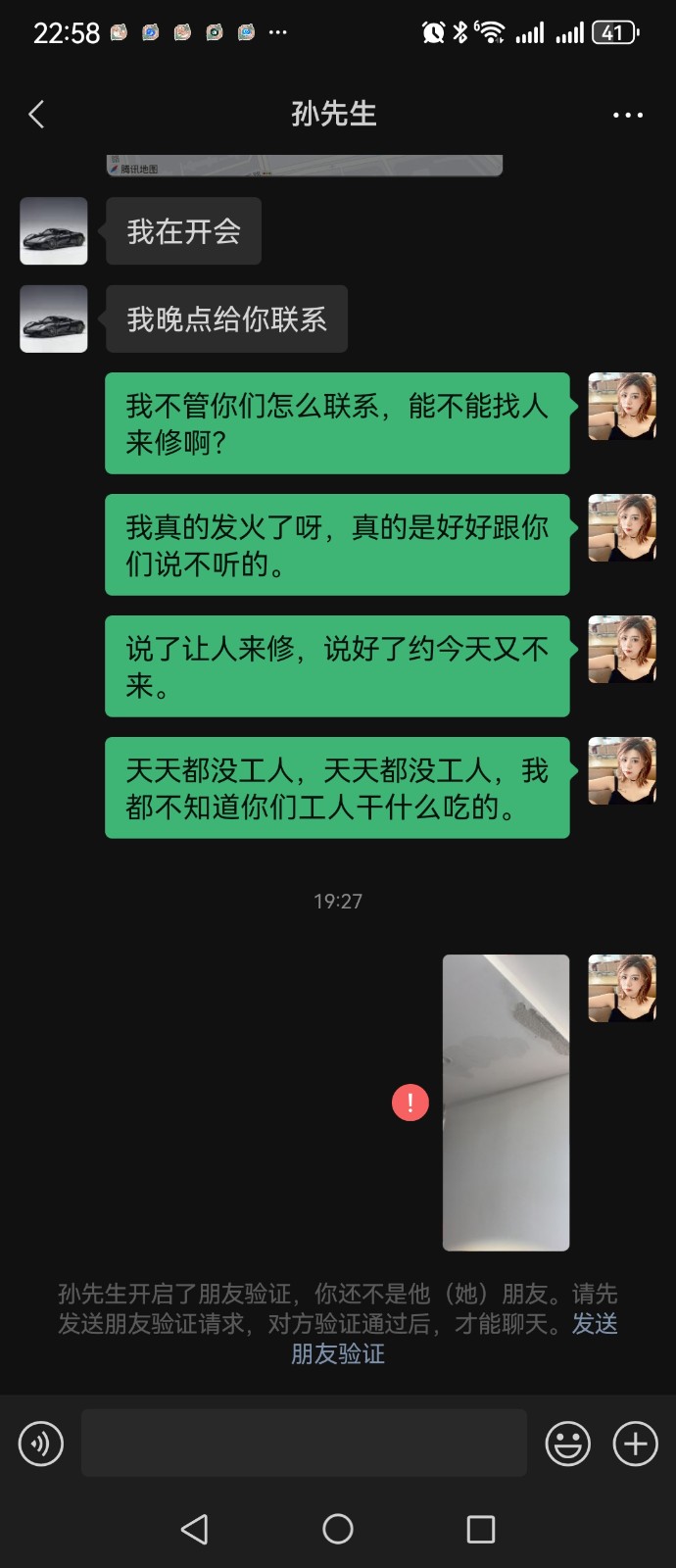
Task: Tap the red failed-send exclamation icon
Action: pos(410,1102)
